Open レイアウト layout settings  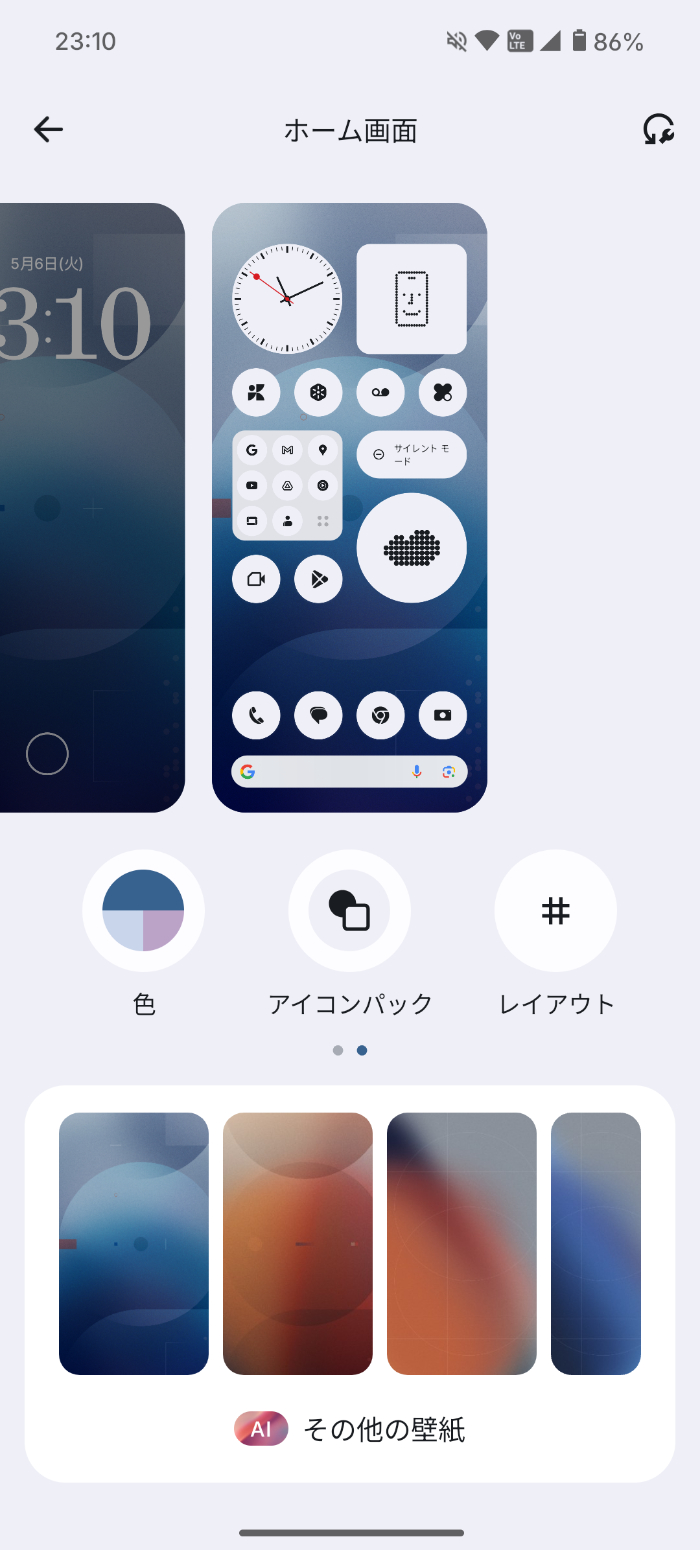(x=556, y=911)
